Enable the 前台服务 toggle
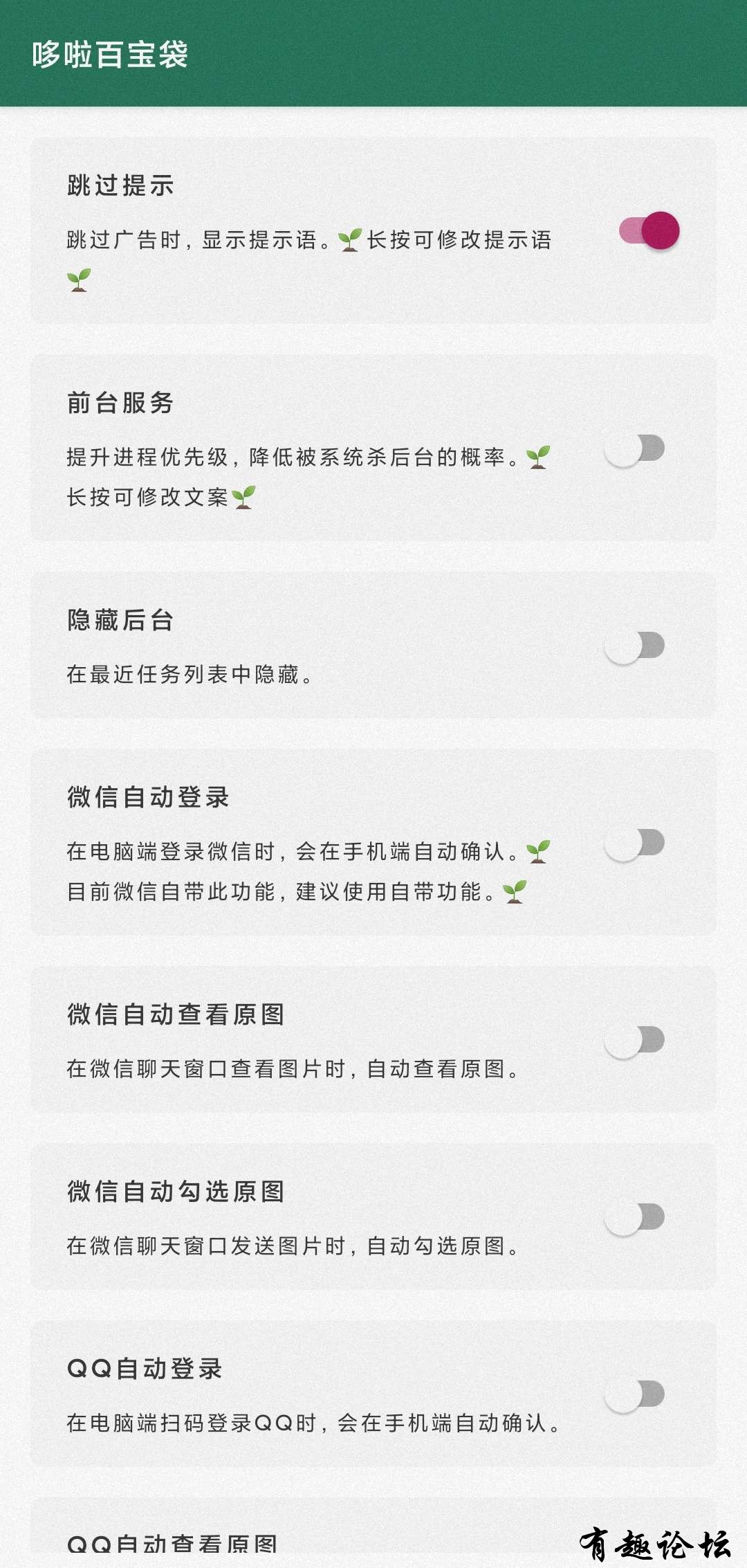The image size is (747, 1568). tap(635, 449)
